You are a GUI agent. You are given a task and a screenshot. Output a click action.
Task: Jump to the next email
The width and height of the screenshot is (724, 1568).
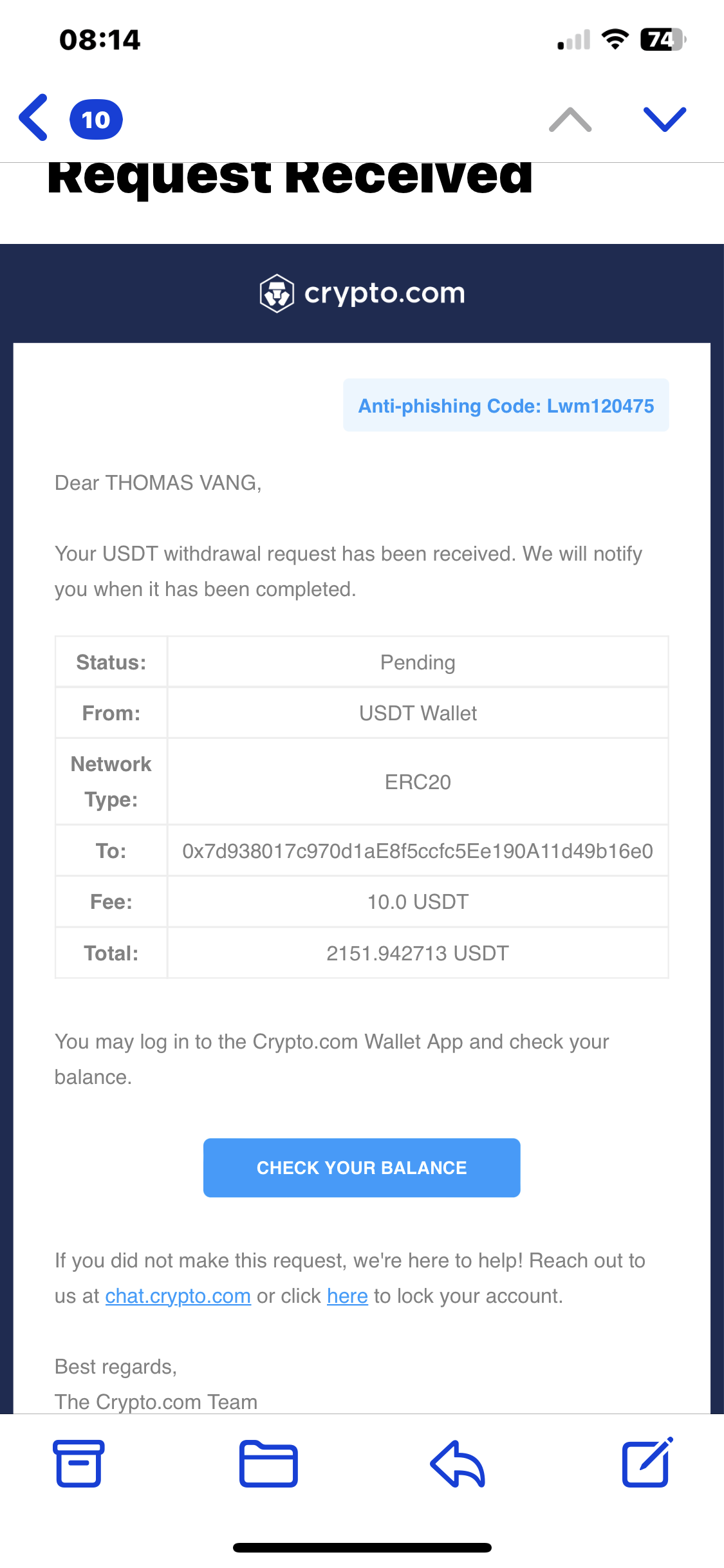coord(665,120)
